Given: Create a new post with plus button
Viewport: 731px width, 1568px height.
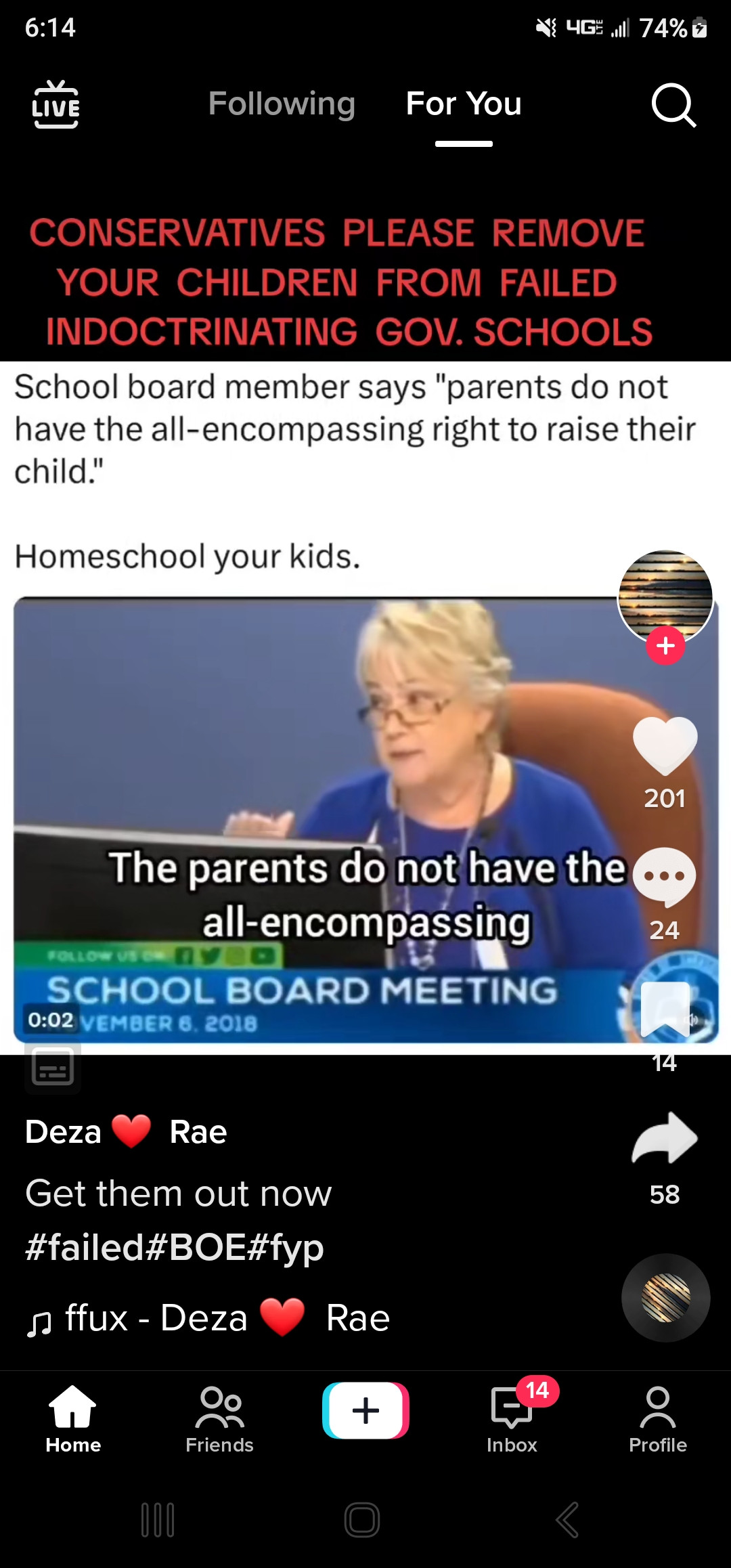Looking at the screenshot, I should 365,1411.
